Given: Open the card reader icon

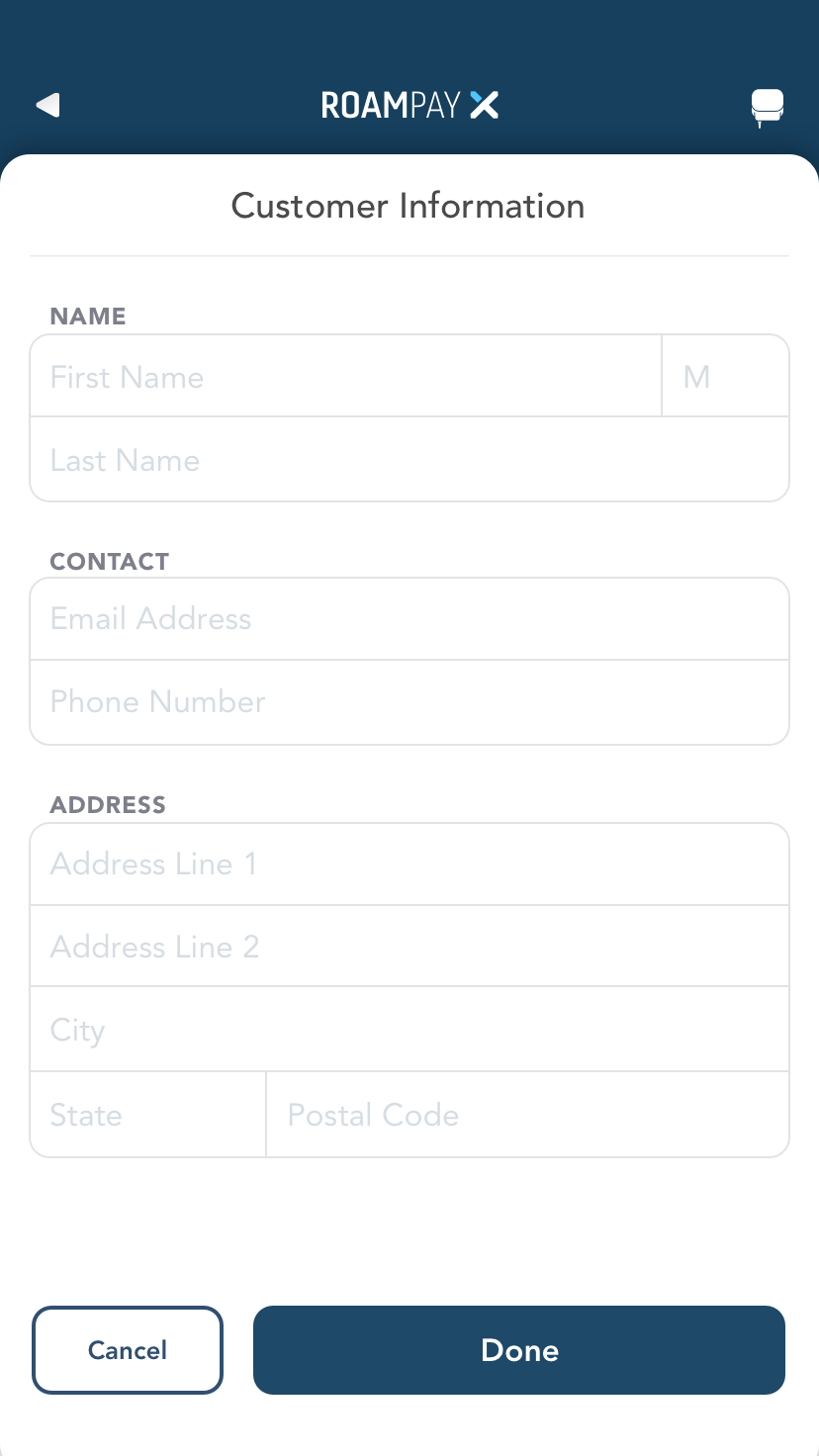Looking at the screenshot, I should [768, 108].
